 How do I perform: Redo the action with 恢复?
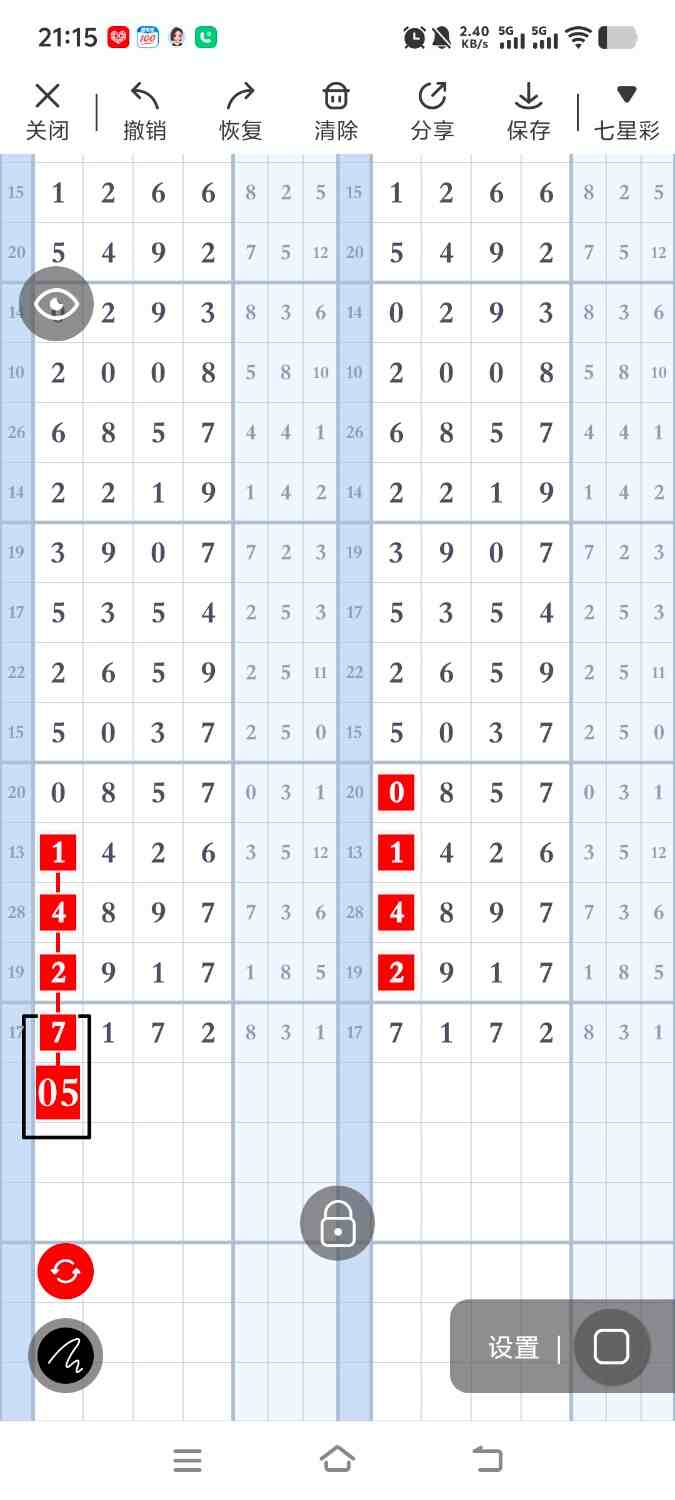coord(241,111)
